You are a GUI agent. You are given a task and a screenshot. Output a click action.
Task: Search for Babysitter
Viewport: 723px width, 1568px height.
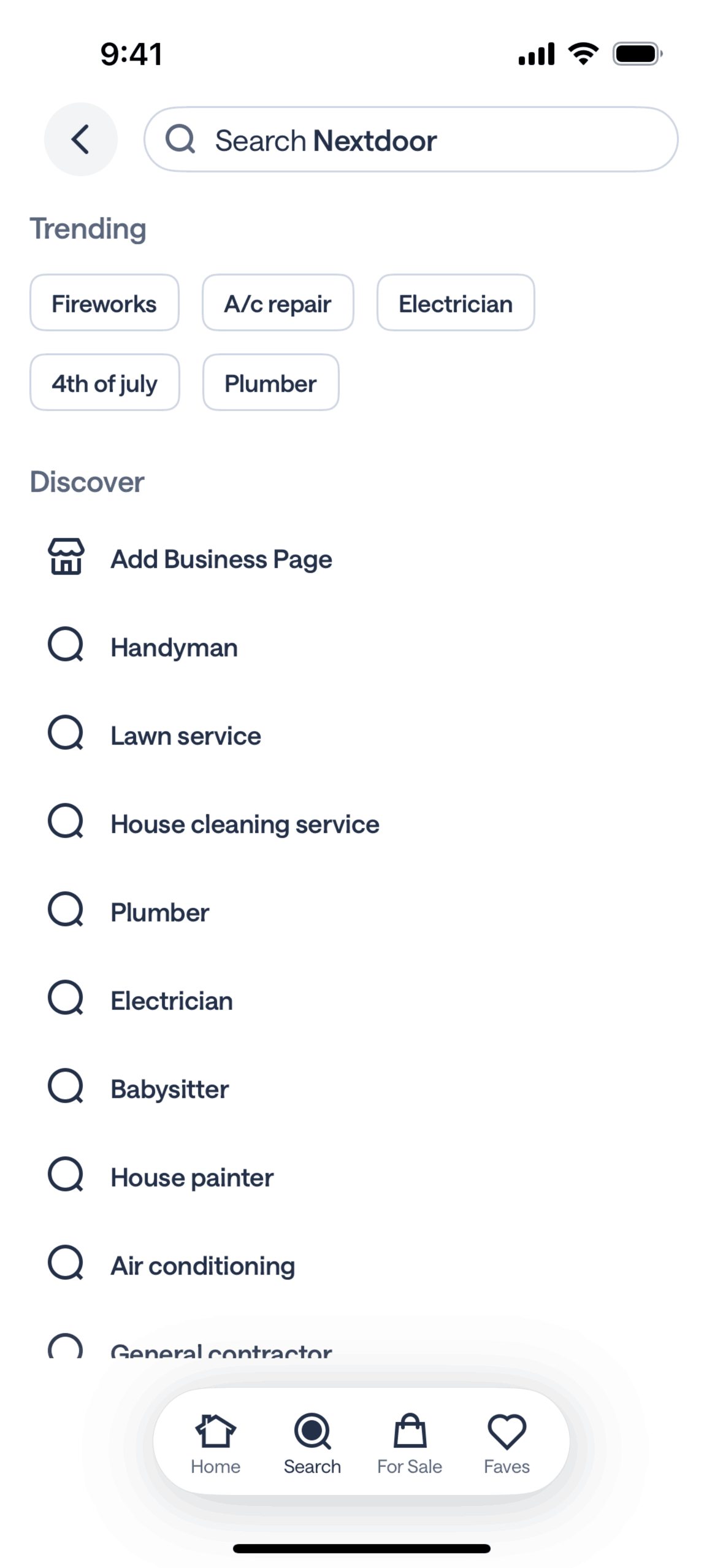coord(169,1089)
